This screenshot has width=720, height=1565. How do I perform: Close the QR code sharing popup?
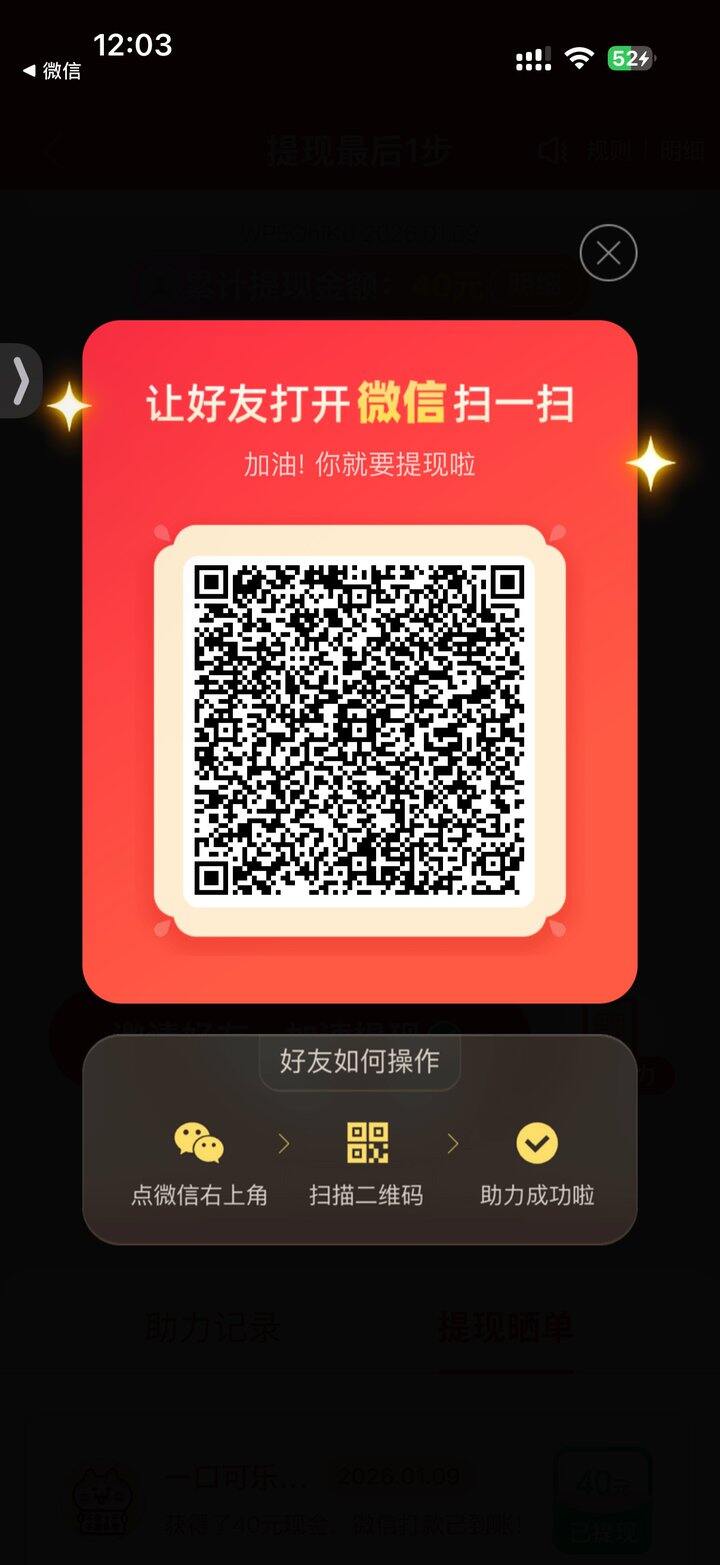click(607, 253)
